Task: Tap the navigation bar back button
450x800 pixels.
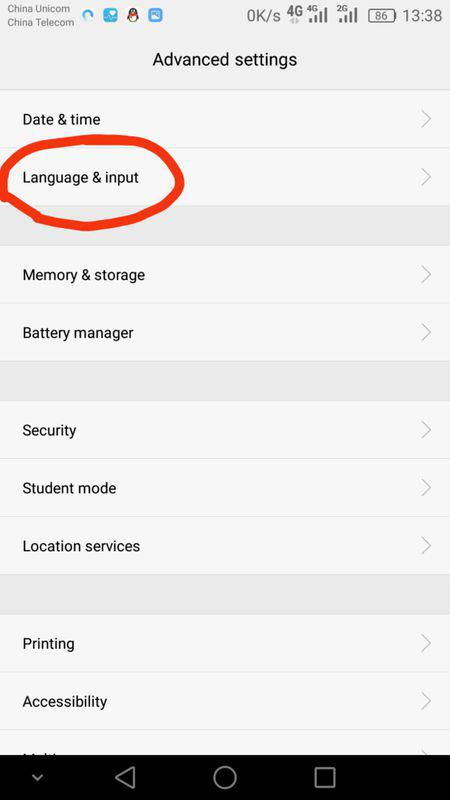Action: point(125,778)
